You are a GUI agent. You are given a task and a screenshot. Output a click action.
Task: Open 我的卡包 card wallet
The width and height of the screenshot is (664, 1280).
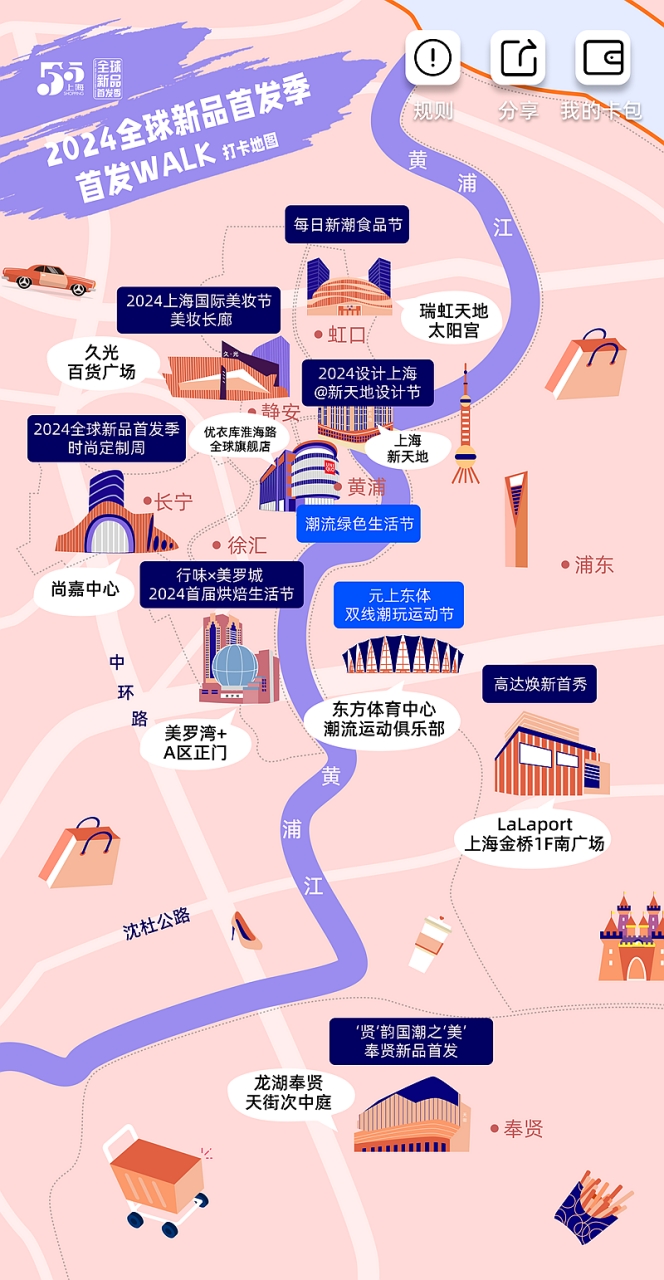point(602,57)
